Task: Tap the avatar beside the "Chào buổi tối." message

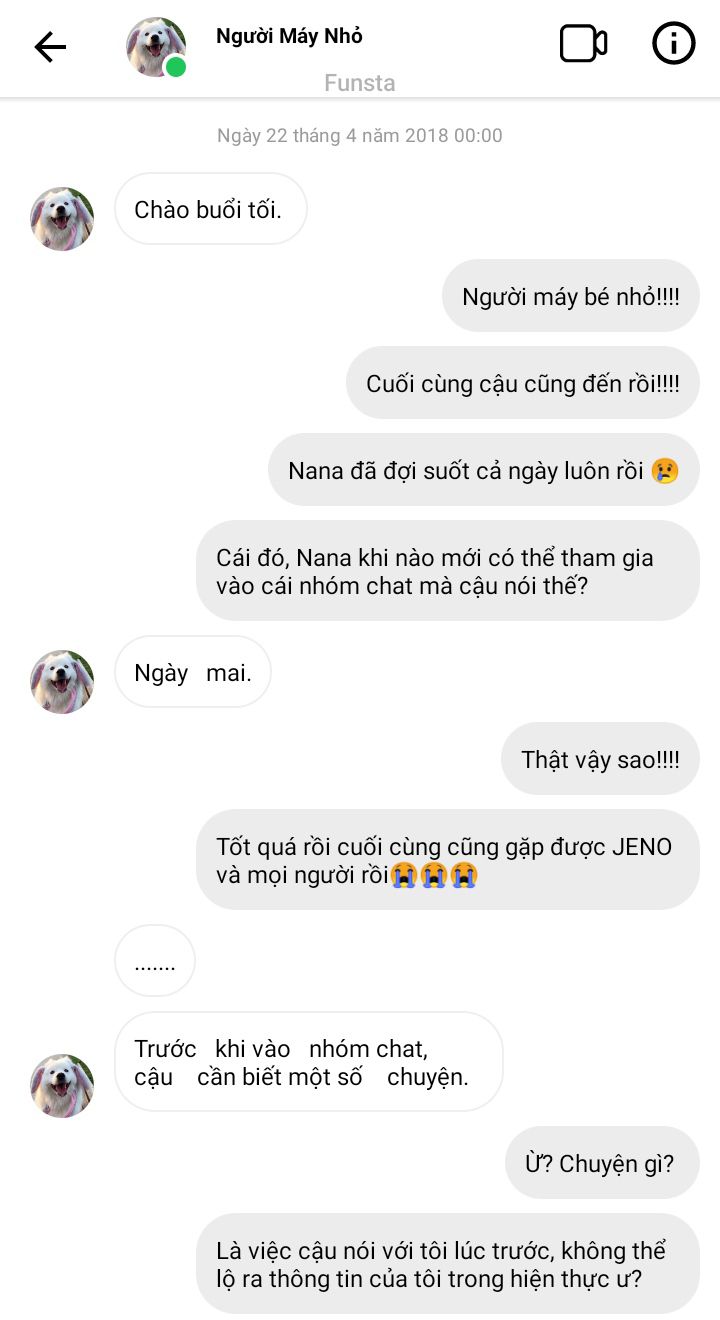Action: (x=62, y=218)
